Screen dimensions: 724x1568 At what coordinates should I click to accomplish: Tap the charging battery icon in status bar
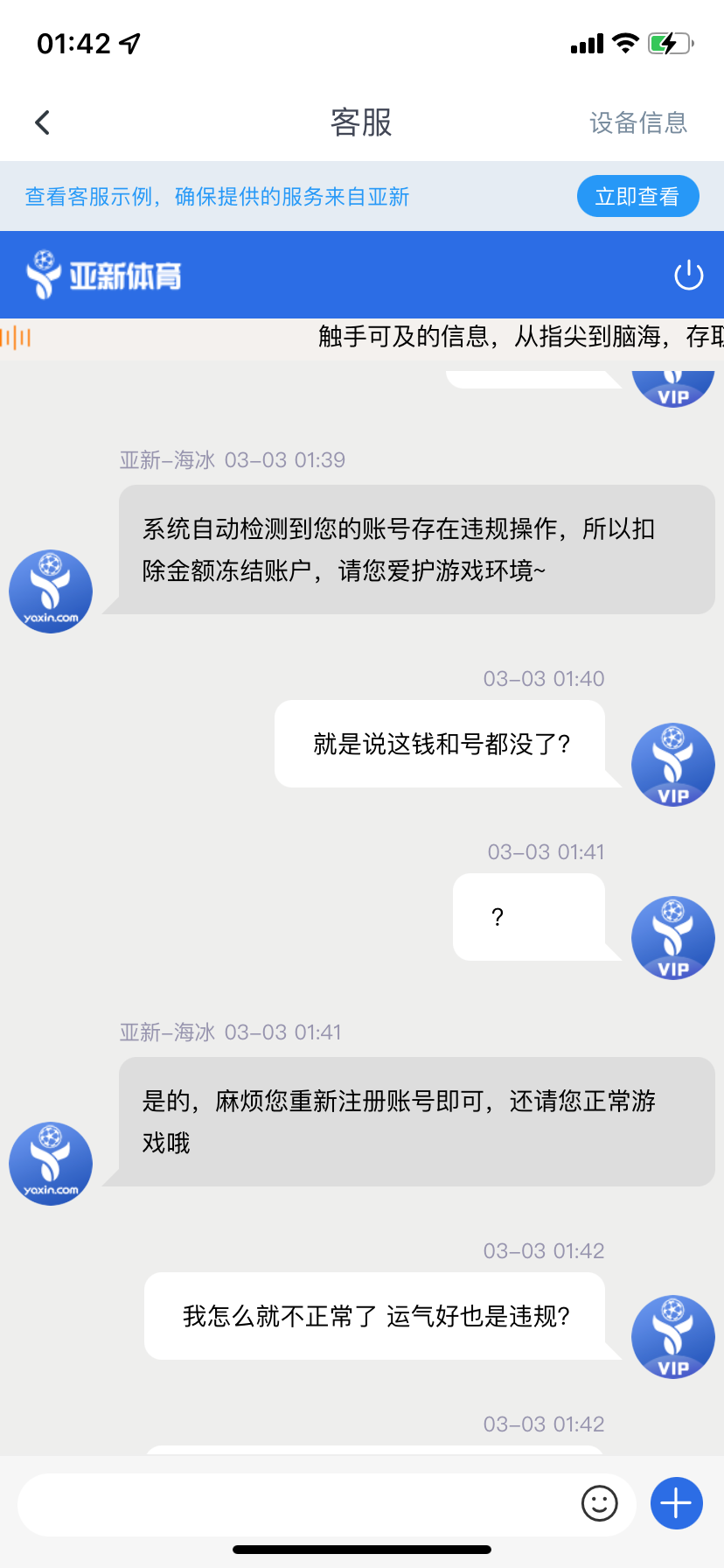pyautogui.click(x=667, y=42)
